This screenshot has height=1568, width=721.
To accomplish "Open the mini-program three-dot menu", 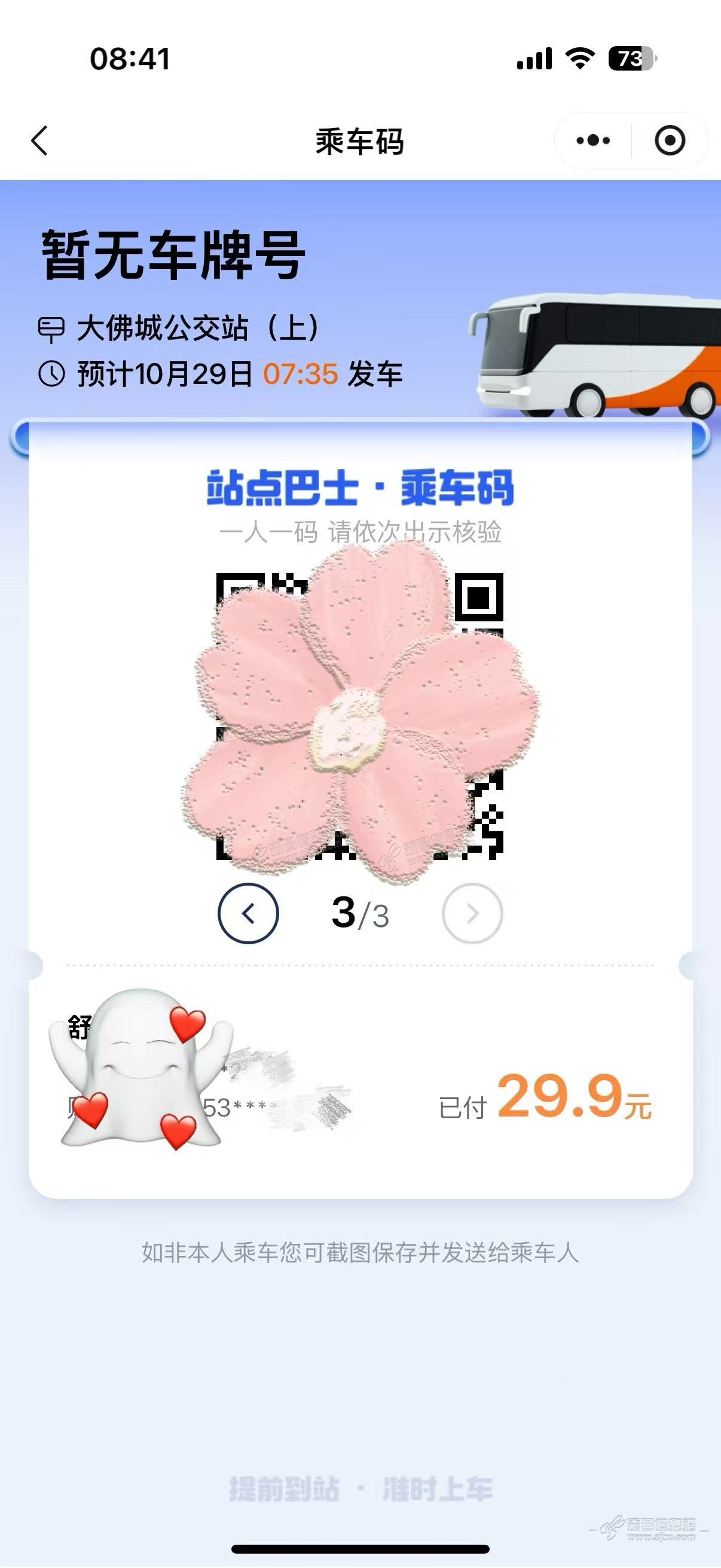I will [592, 141].
